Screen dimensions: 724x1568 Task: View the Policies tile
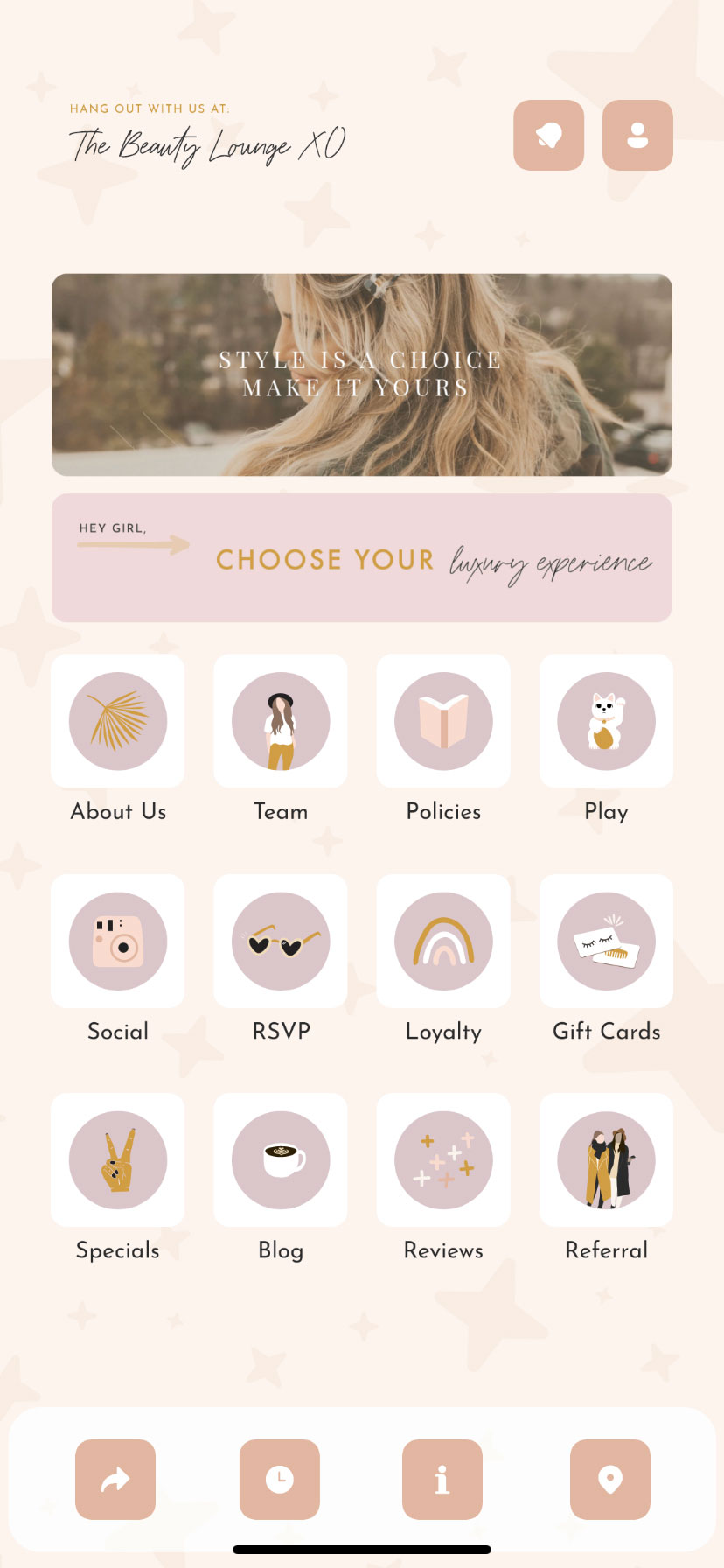pyautogui.click(x=443, y=722)
